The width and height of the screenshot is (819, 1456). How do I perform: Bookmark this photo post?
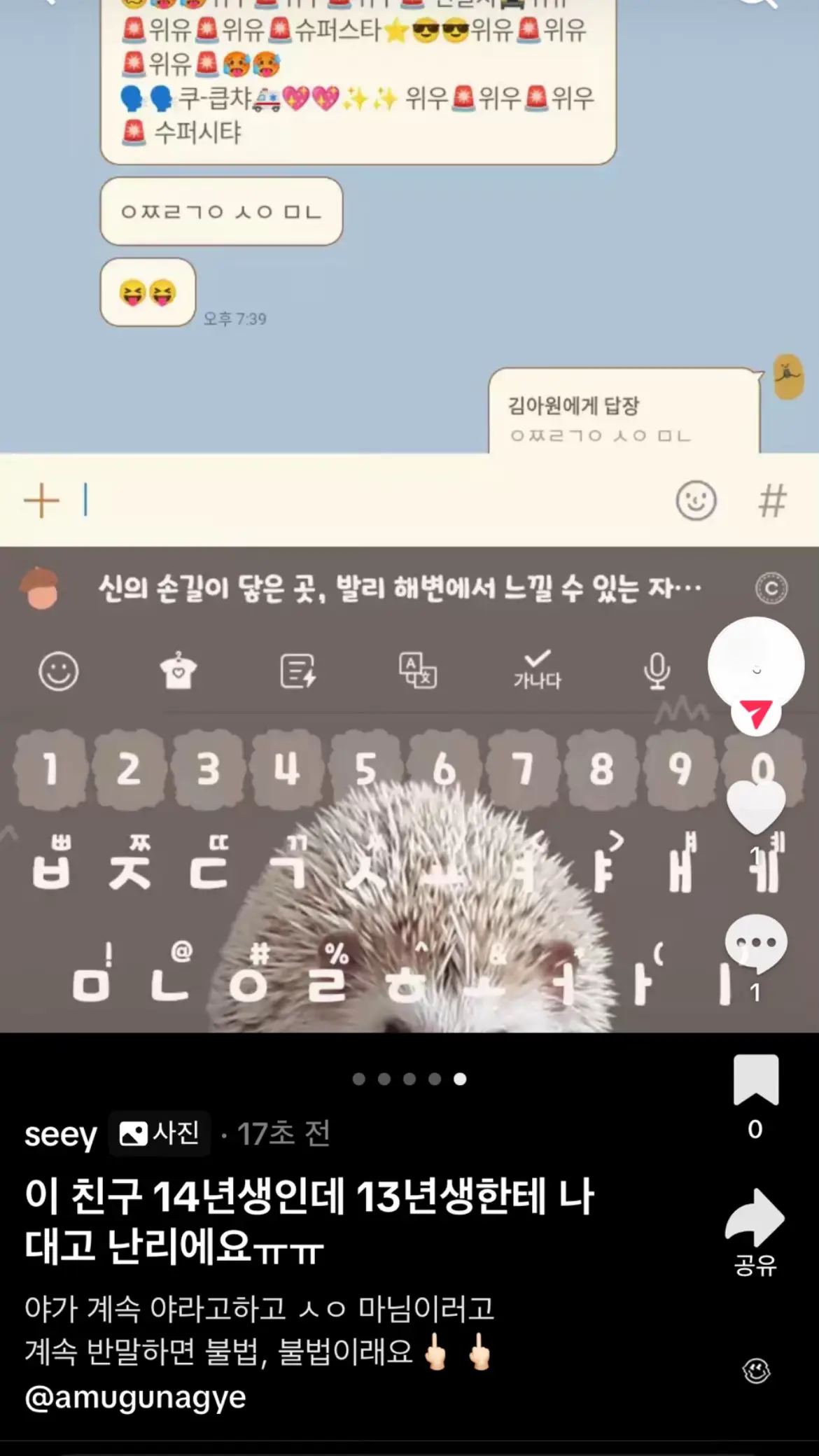point(756,1079)
